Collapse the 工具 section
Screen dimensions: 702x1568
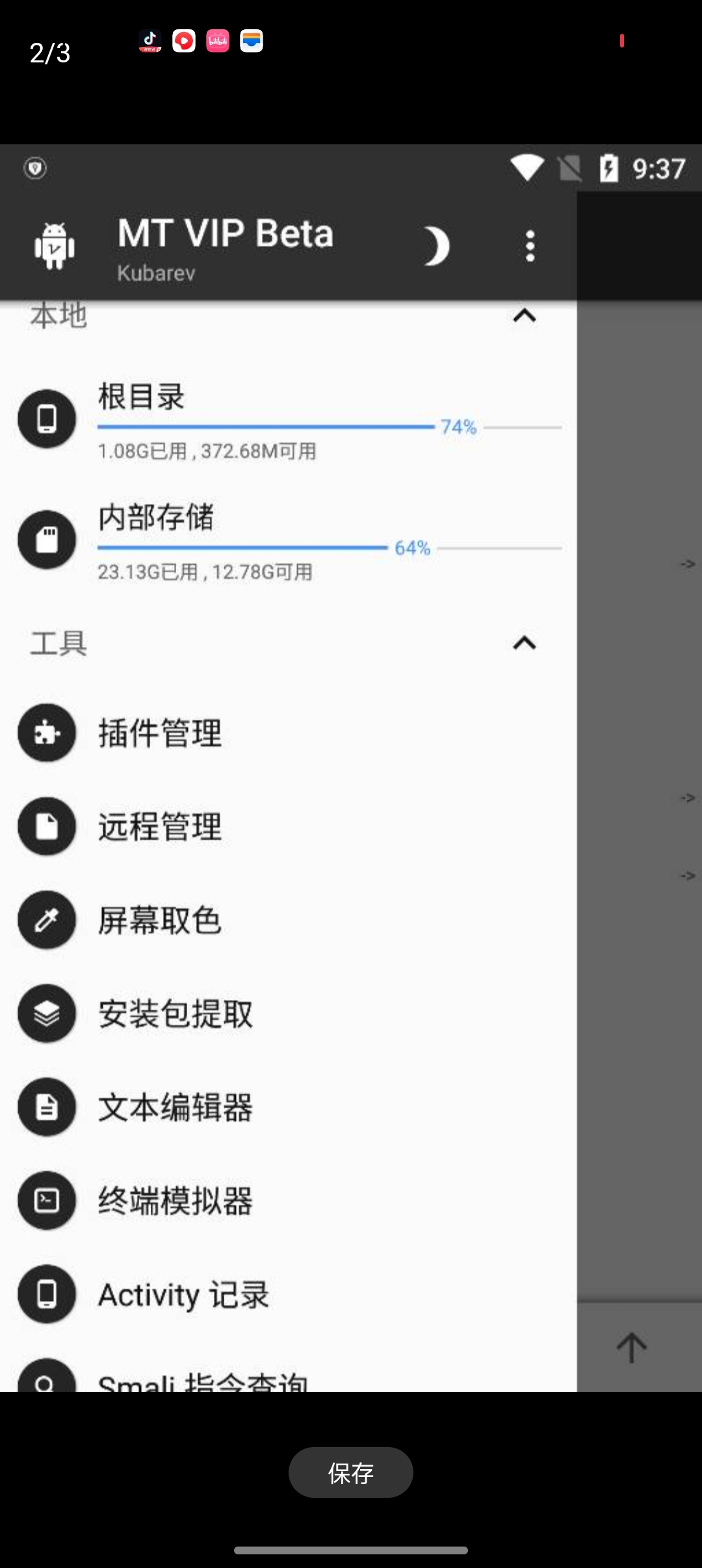(524, 644)
